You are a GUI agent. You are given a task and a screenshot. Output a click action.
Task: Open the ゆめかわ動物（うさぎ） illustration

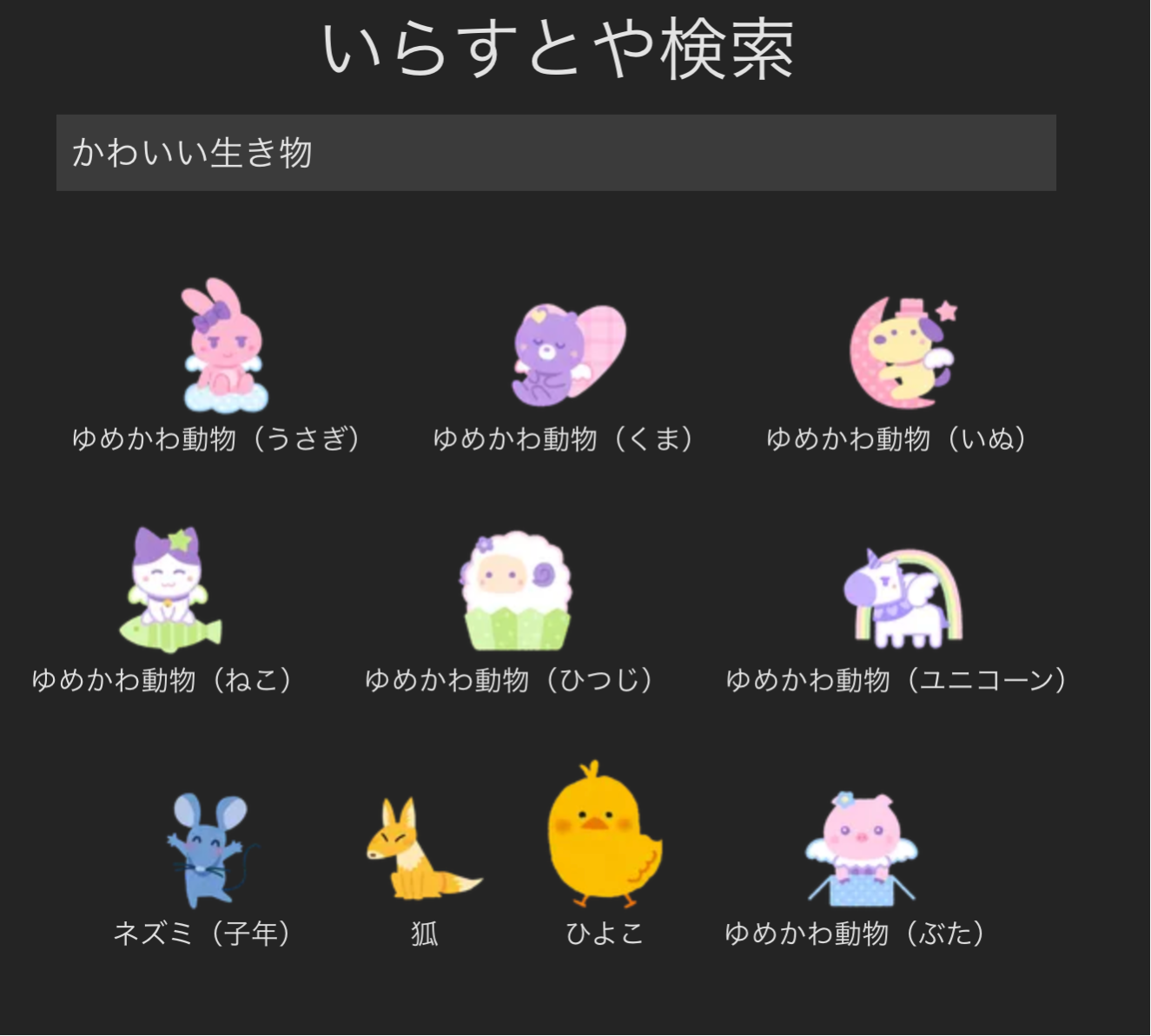click(222, 347)
